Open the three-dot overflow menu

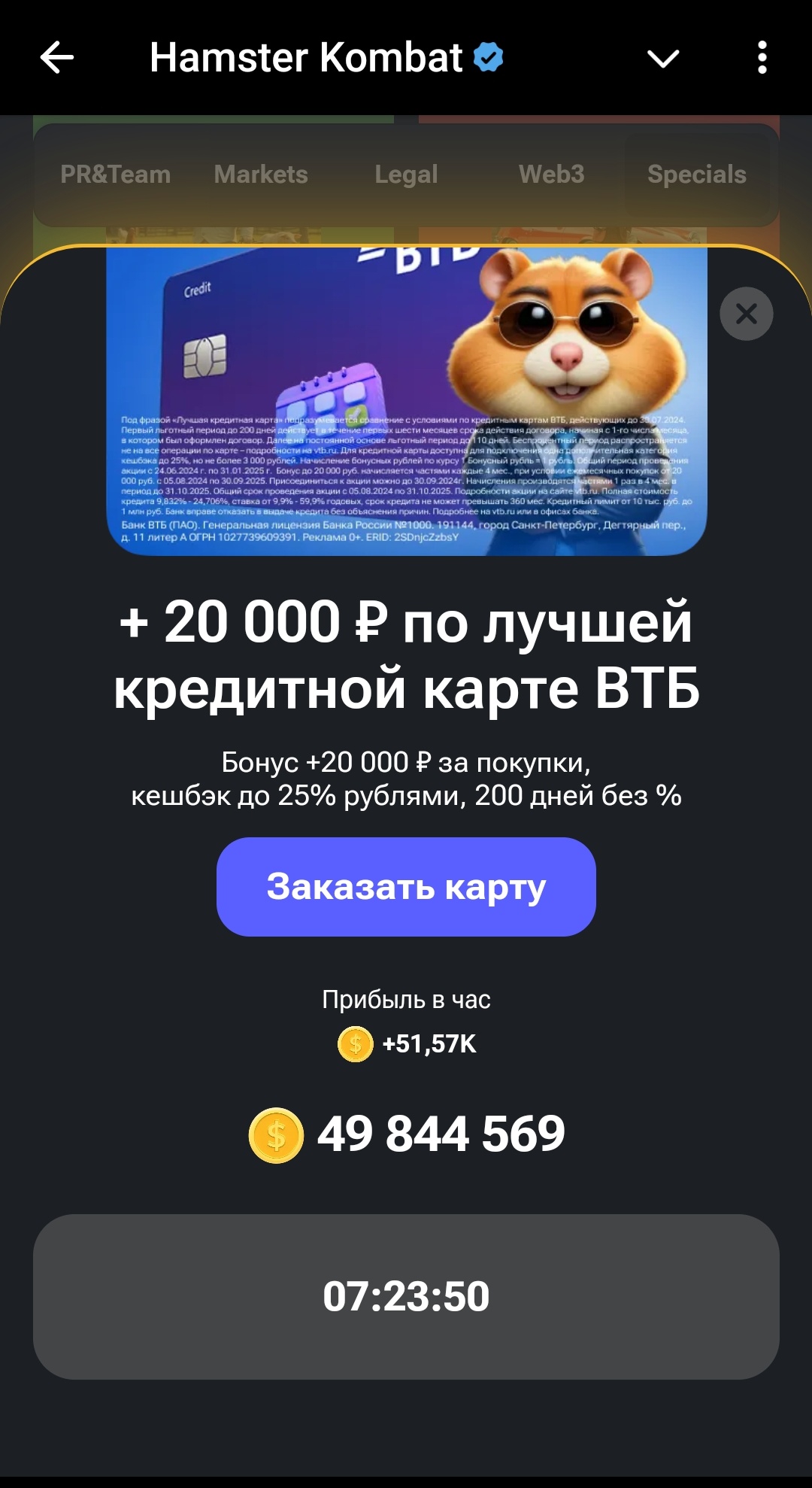point(762,57)
